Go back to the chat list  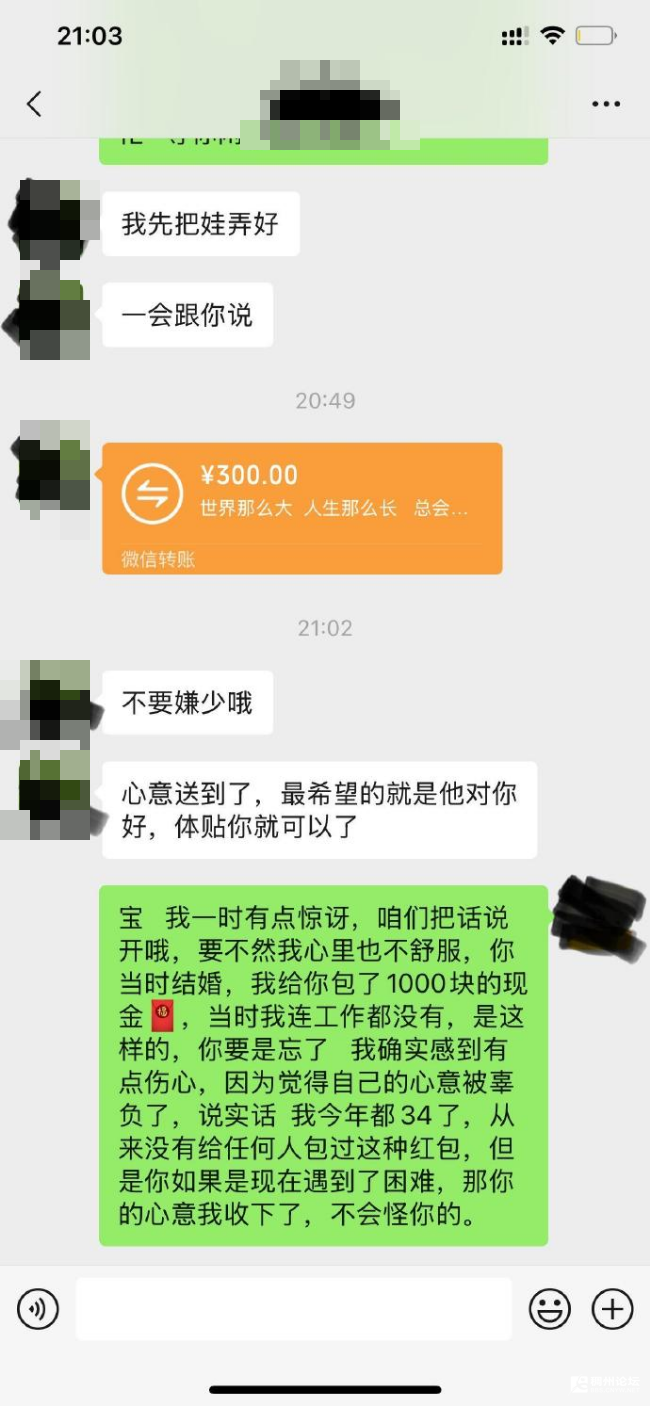(x=34, y=103)
